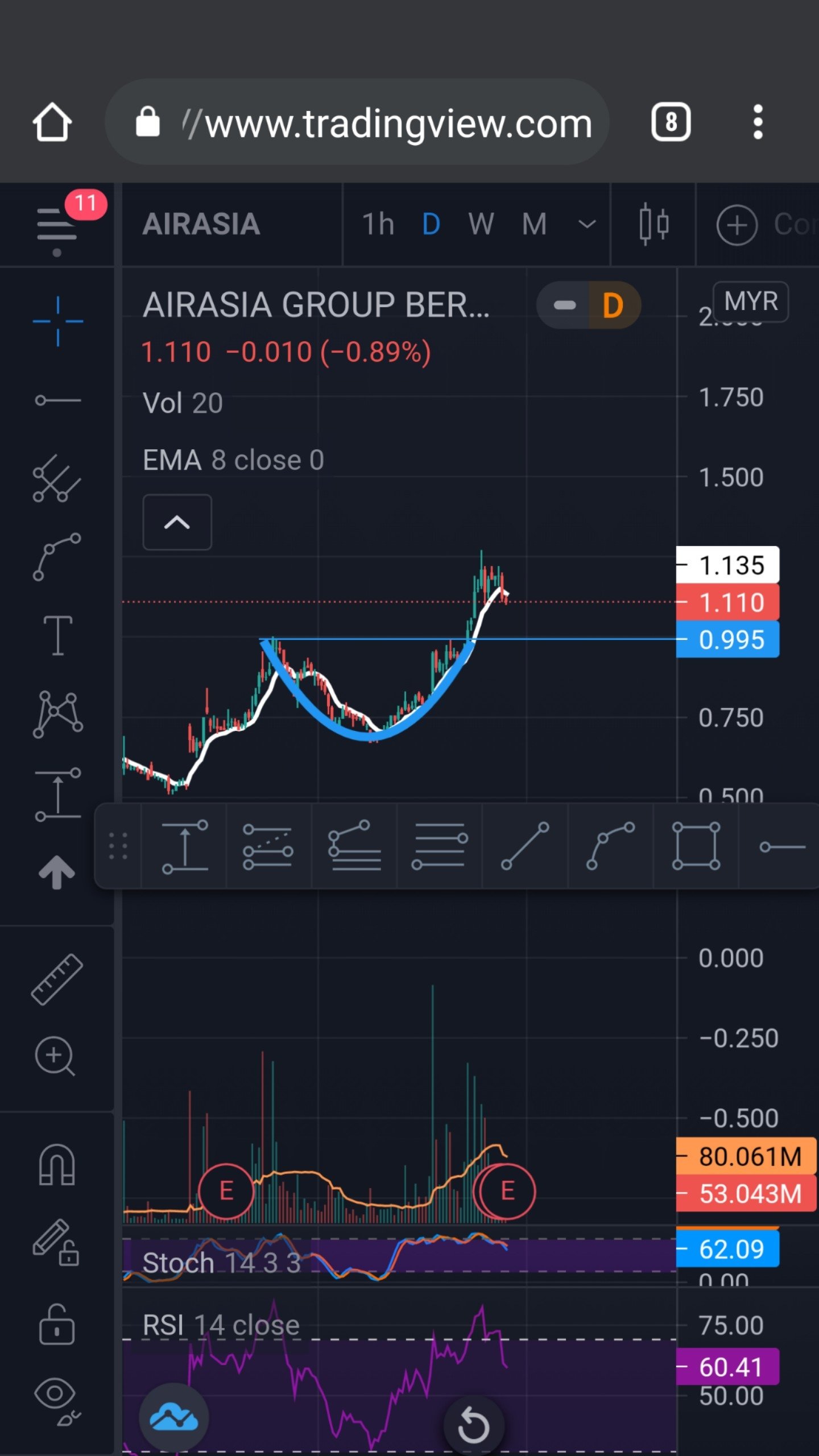Choose the ruler measure tool

(x=57, y=979)
